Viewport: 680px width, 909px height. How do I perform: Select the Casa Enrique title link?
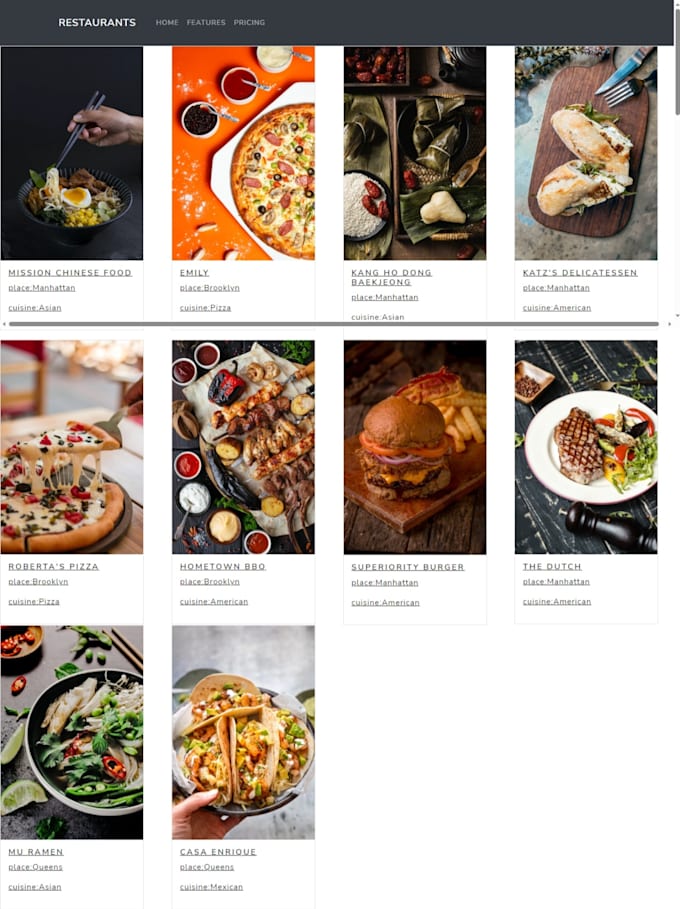point(218,853)
